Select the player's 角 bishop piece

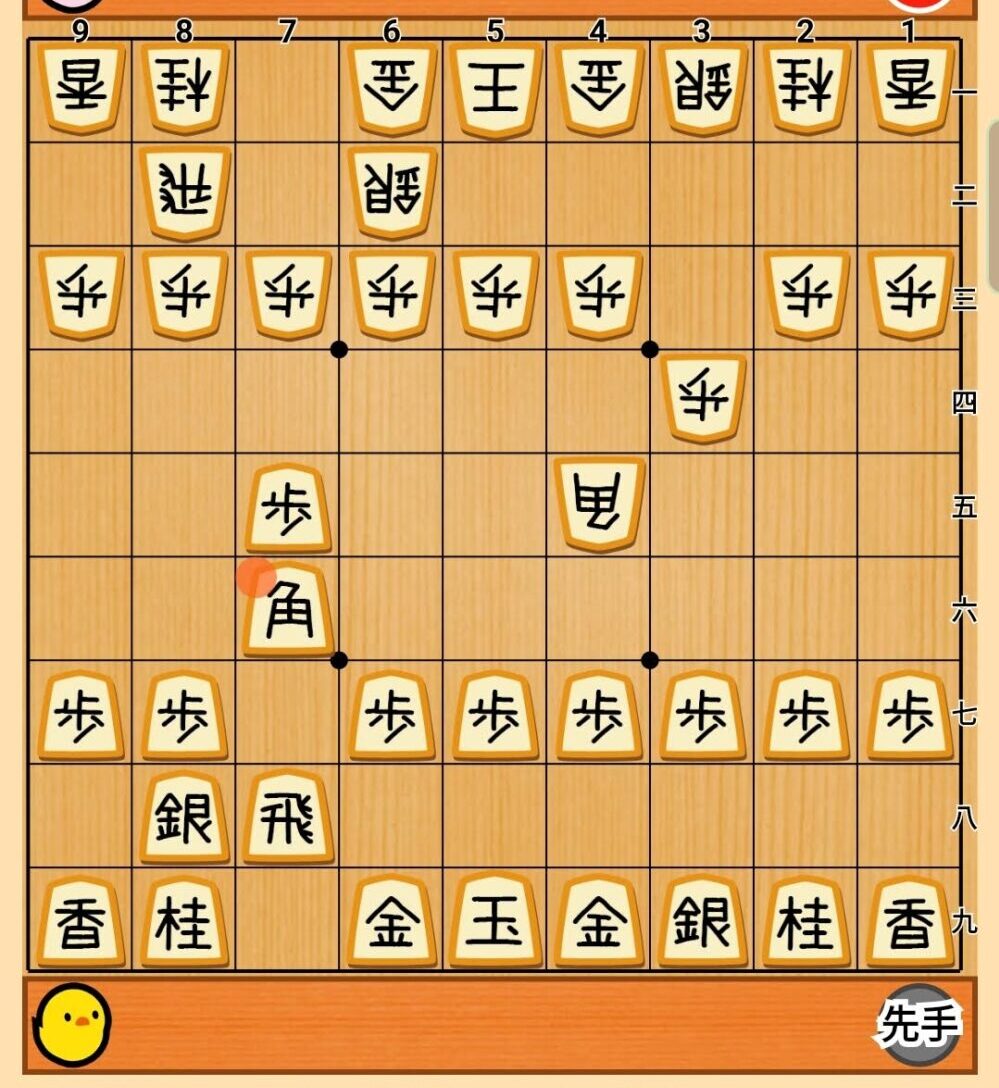click(x=288, y=610)
